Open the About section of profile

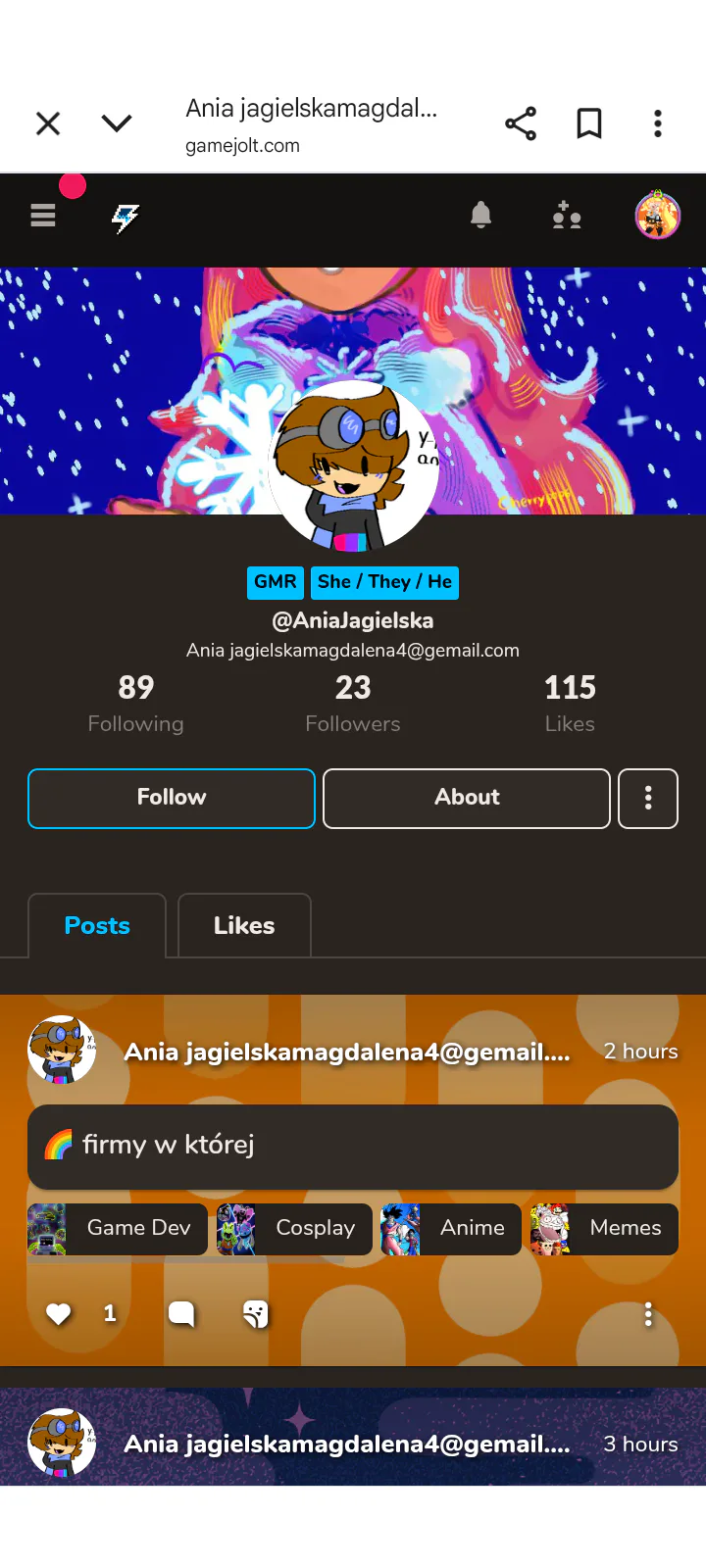[467, 798]
